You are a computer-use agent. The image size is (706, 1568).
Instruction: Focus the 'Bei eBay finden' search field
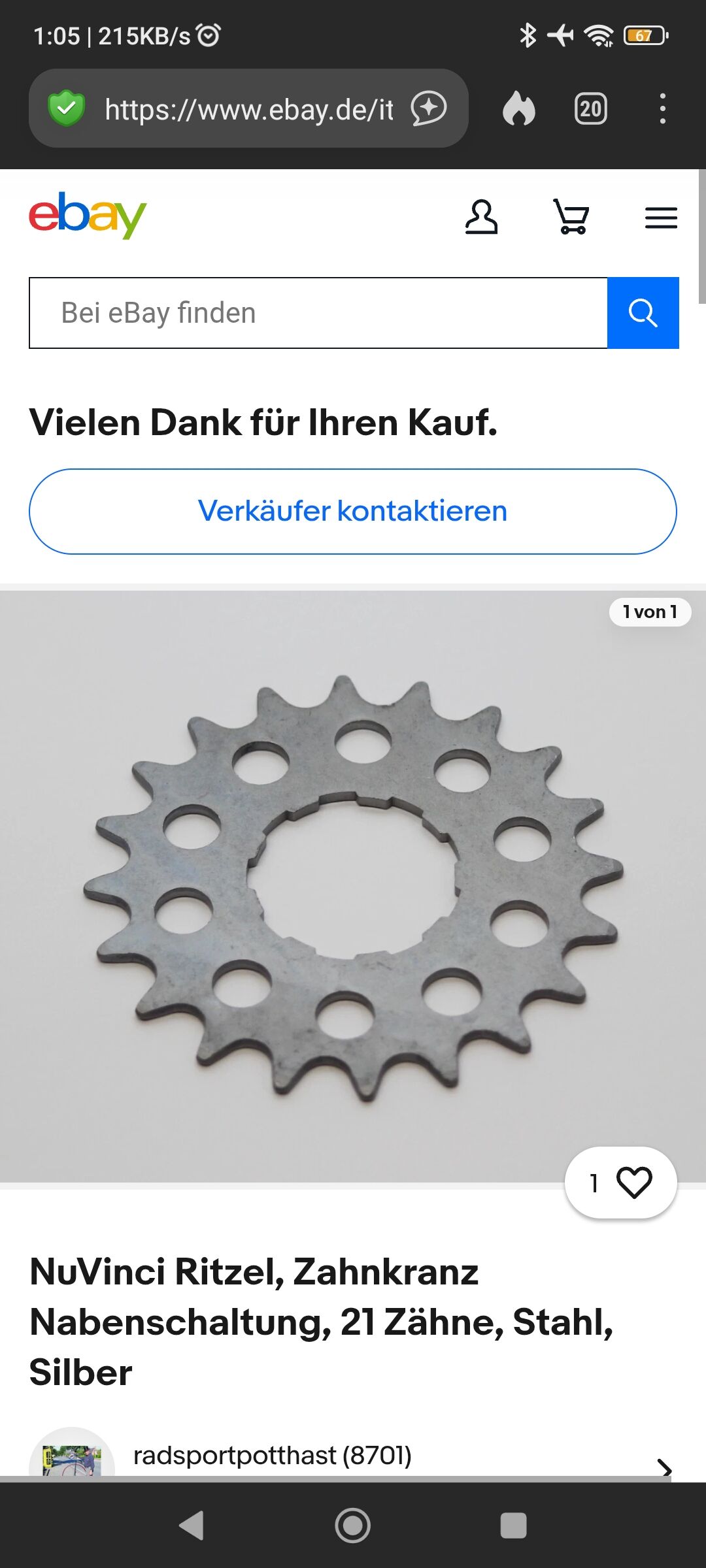tap(318, 313)
